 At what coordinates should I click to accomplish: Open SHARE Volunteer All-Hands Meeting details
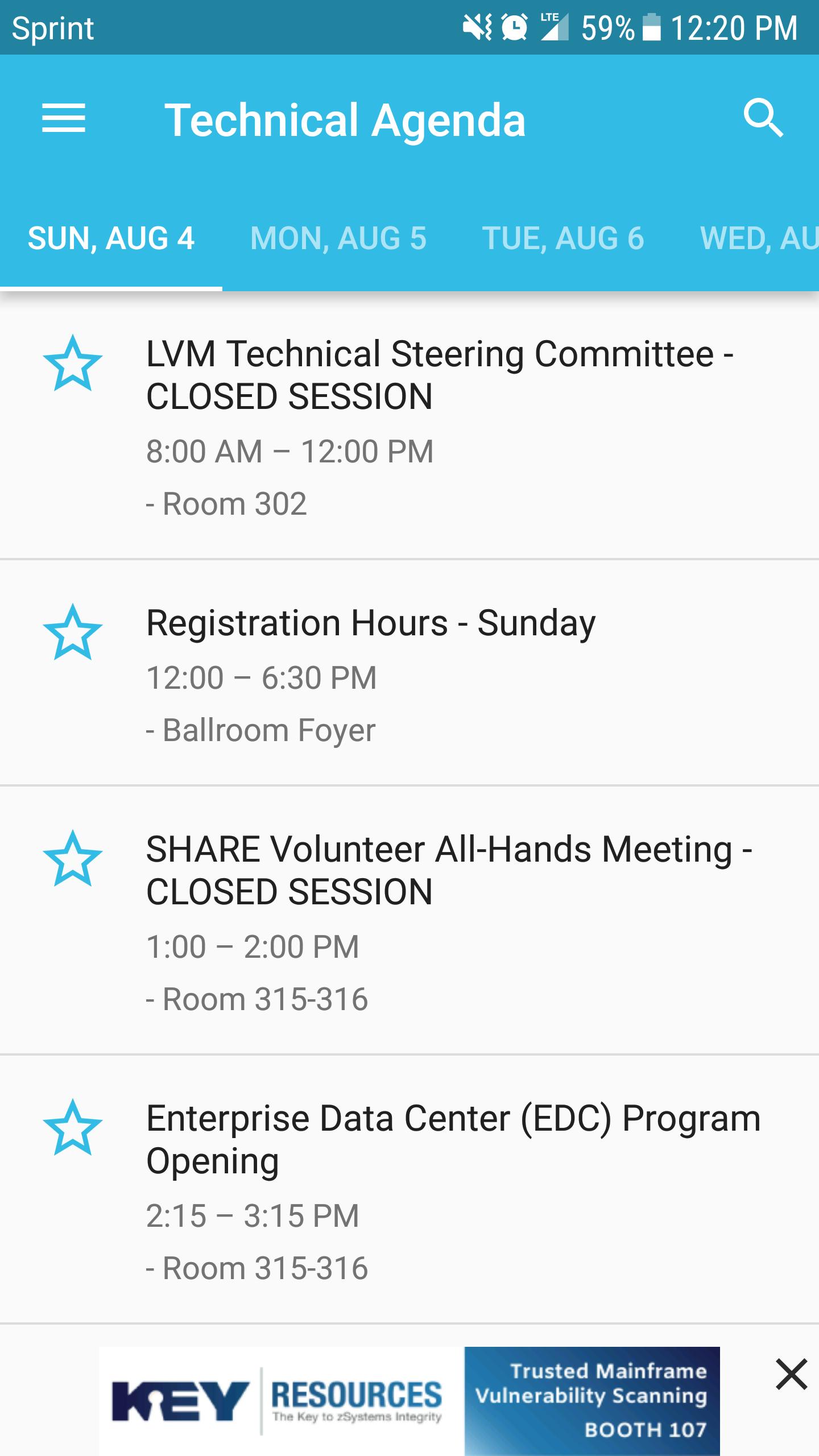(x=409, y=920)
